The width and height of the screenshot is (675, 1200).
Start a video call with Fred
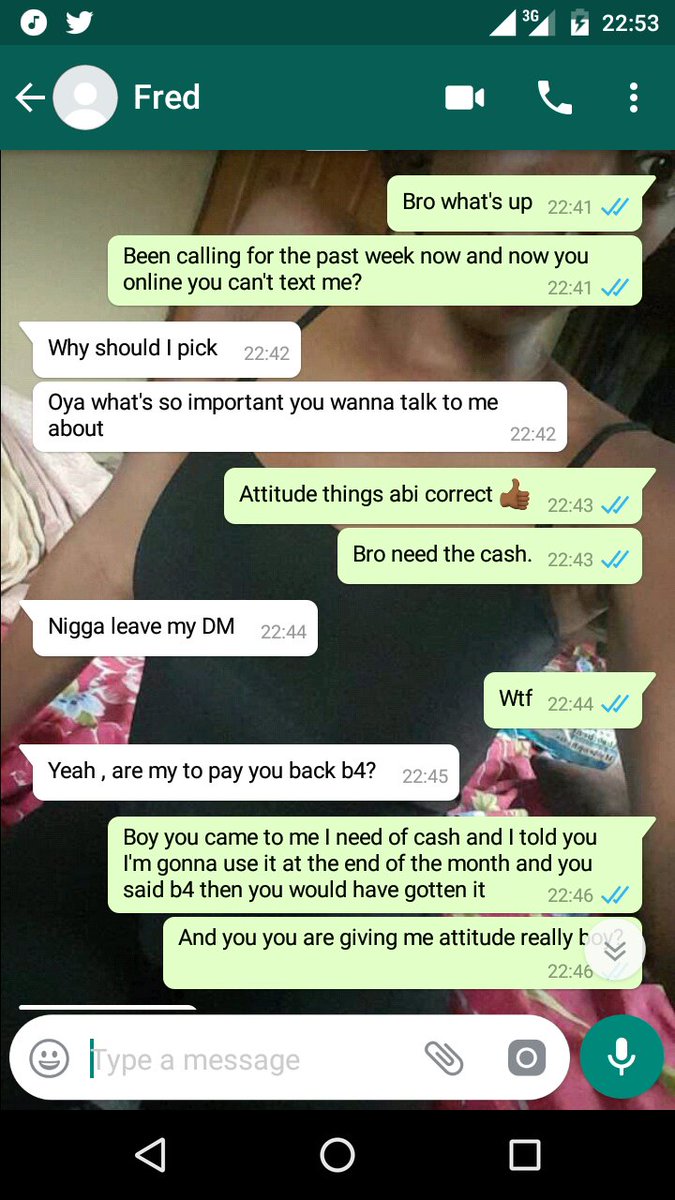click(x=464, y=97)
